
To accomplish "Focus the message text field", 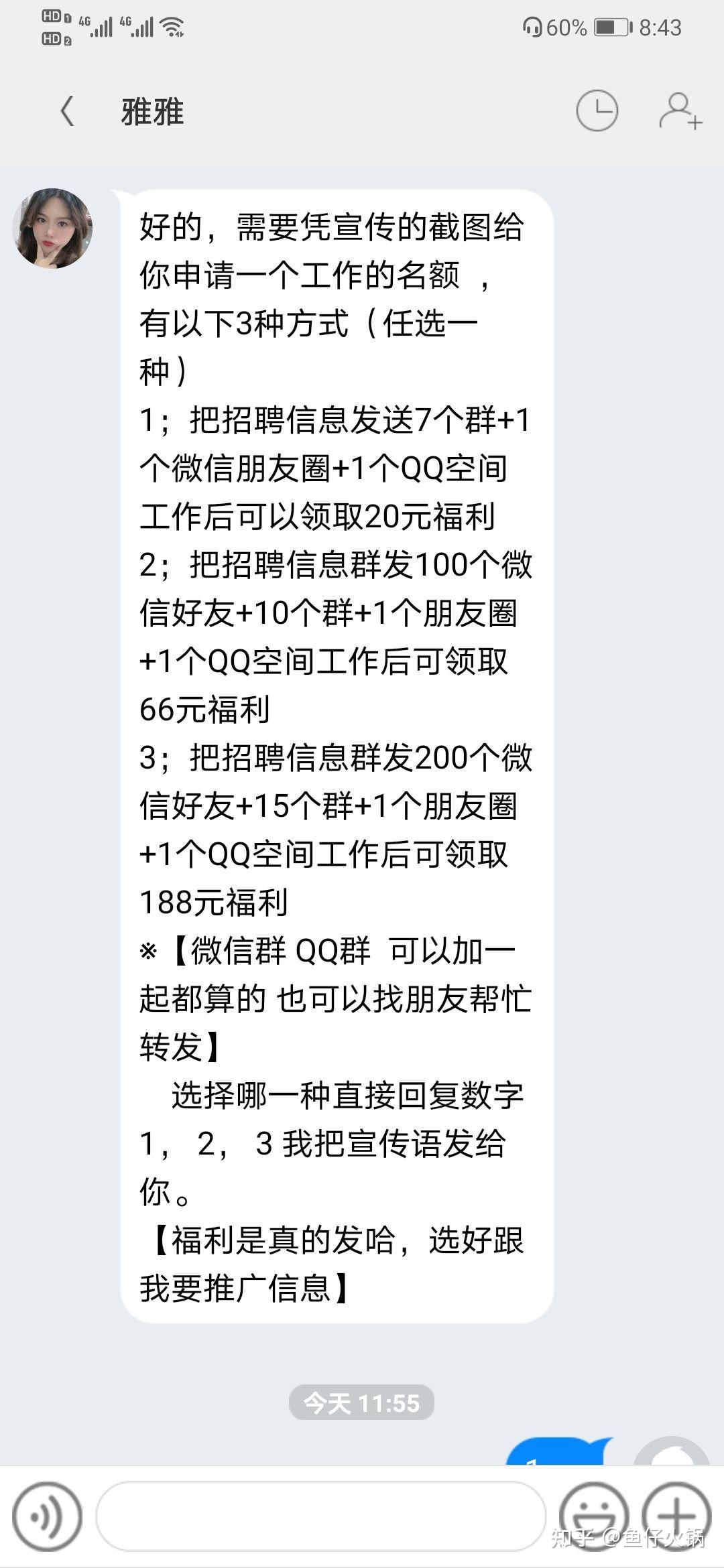I will [x=320, y=1517].
